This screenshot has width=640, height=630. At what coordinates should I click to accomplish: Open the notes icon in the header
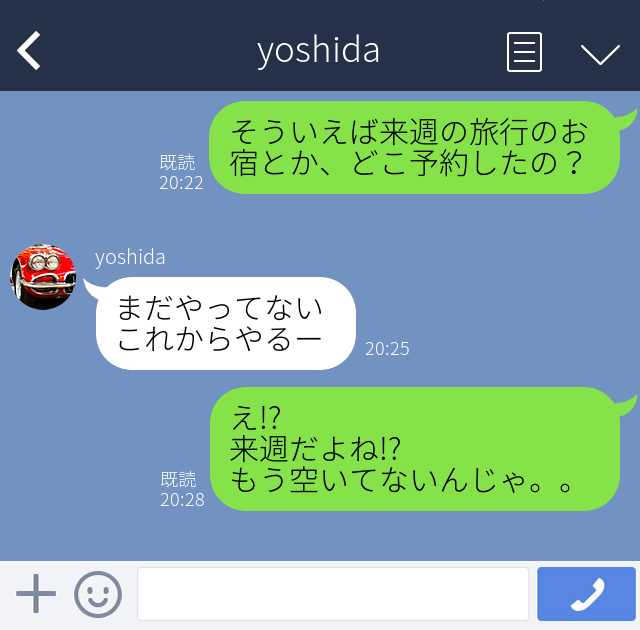[x=524, y=51]
